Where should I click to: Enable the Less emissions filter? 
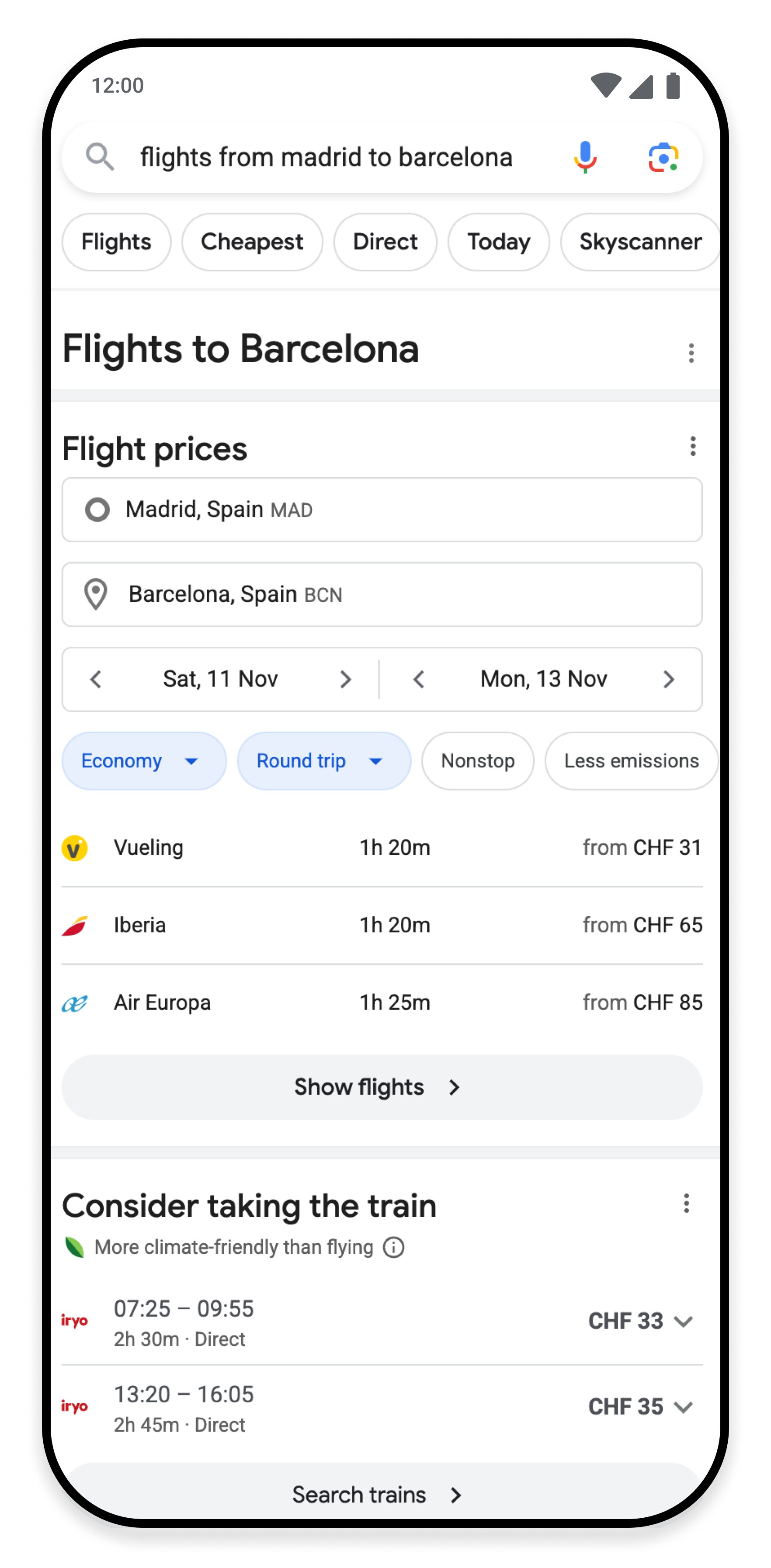[631, 761]
